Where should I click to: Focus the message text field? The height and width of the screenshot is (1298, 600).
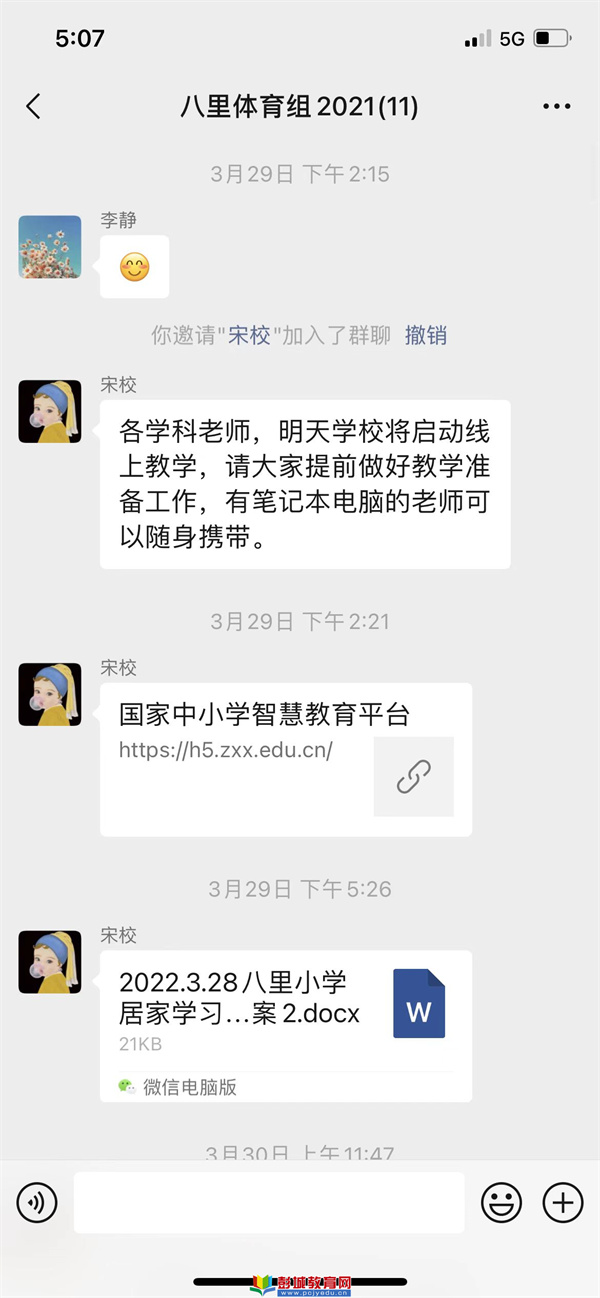coord(269,1202)
